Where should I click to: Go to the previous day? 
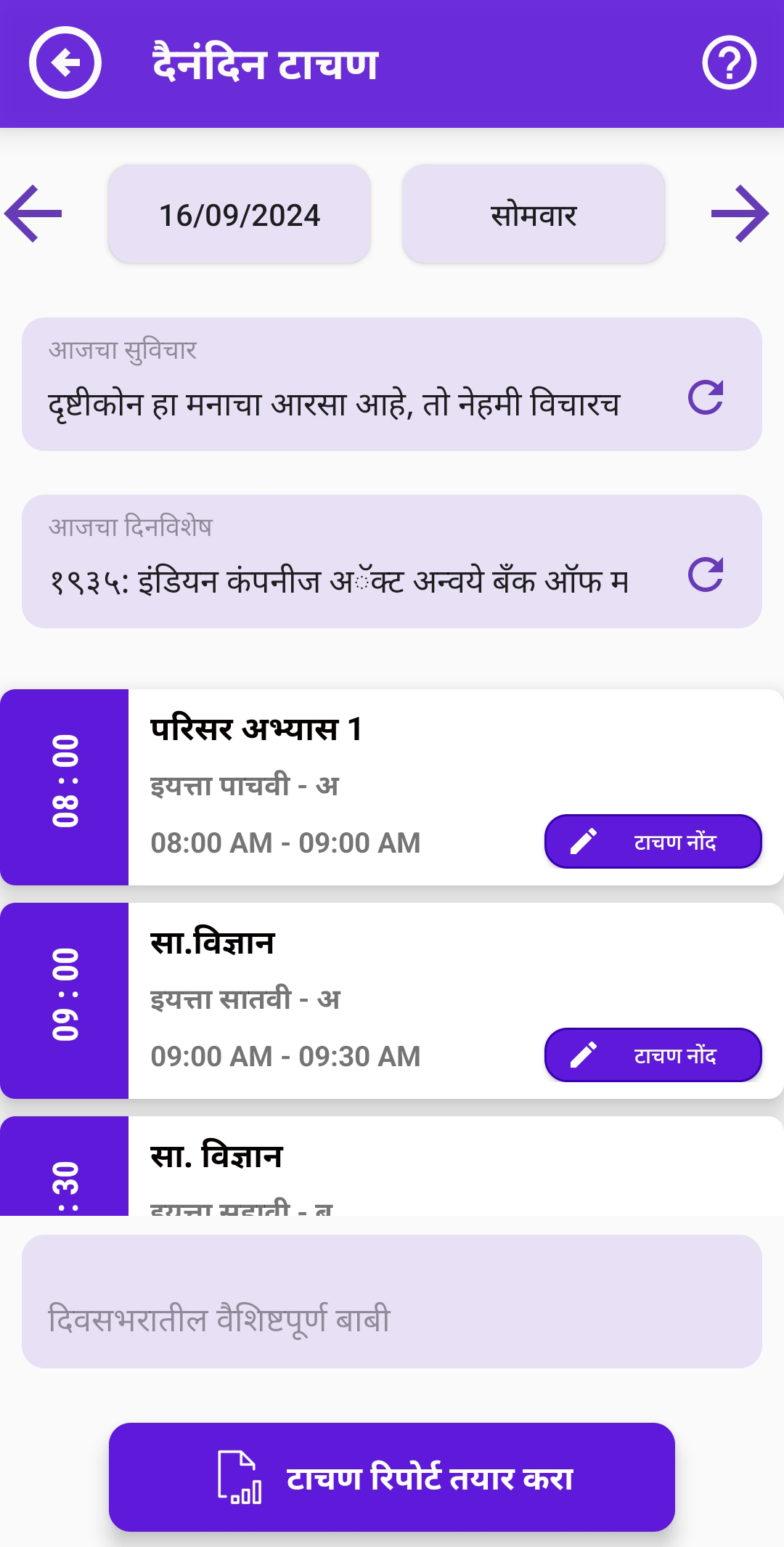[33, 214]
